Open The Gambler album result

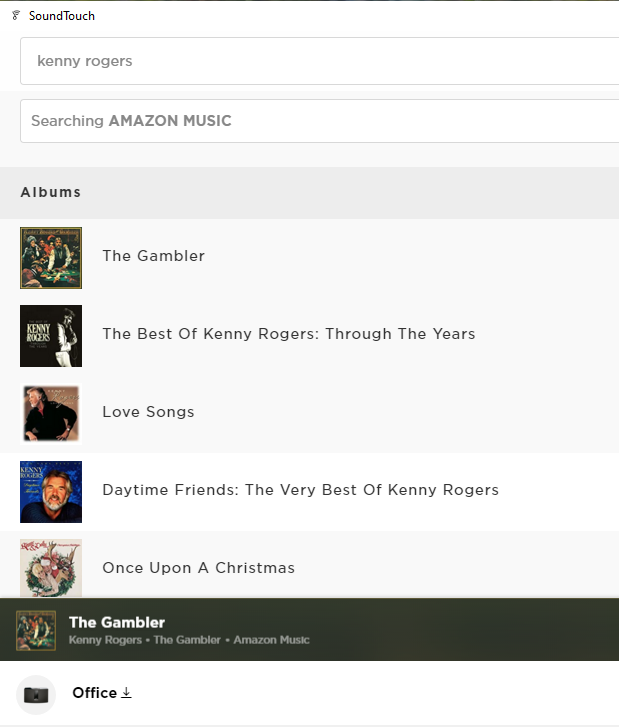pyautogui.click(x=153, y=256)
